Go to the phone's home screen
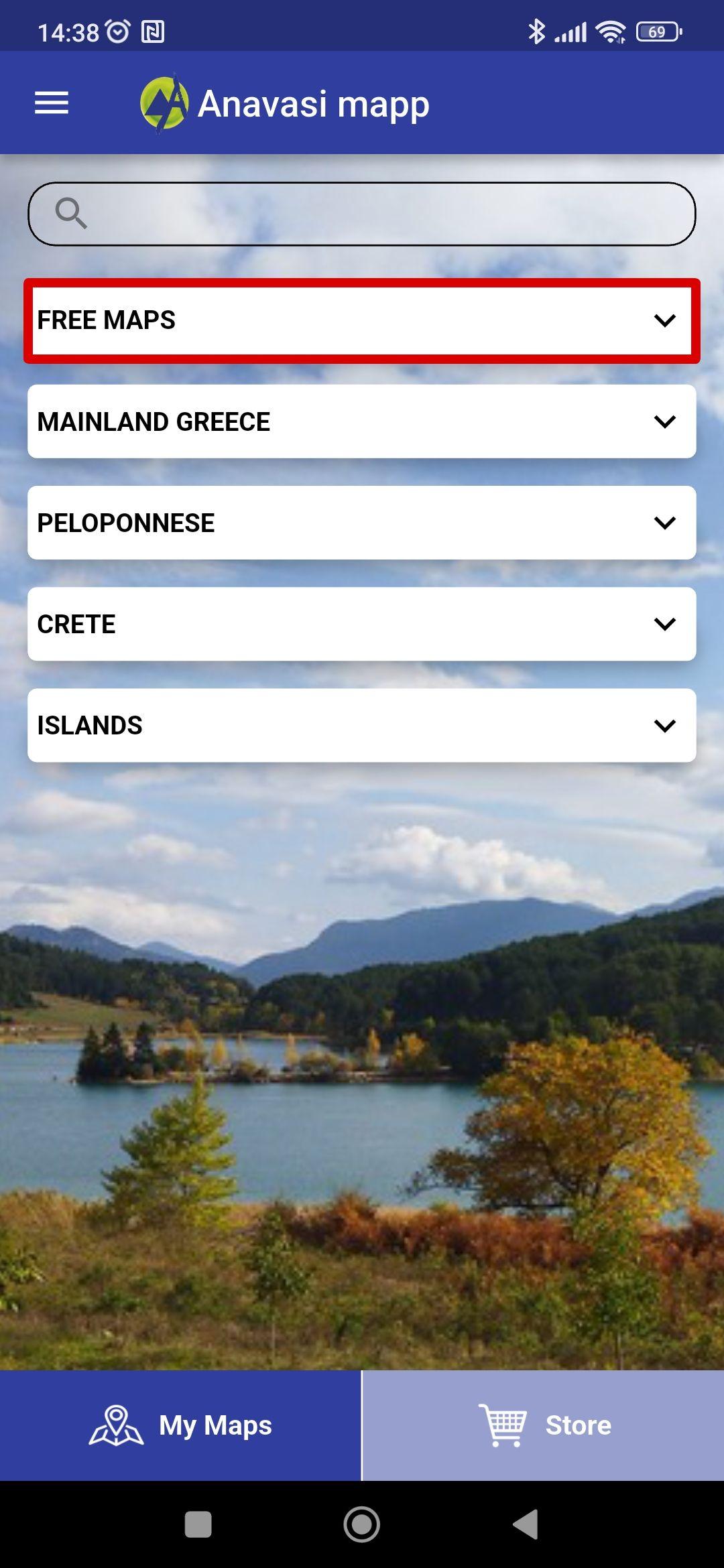 pyautogui.click(x=362, y=1524)
